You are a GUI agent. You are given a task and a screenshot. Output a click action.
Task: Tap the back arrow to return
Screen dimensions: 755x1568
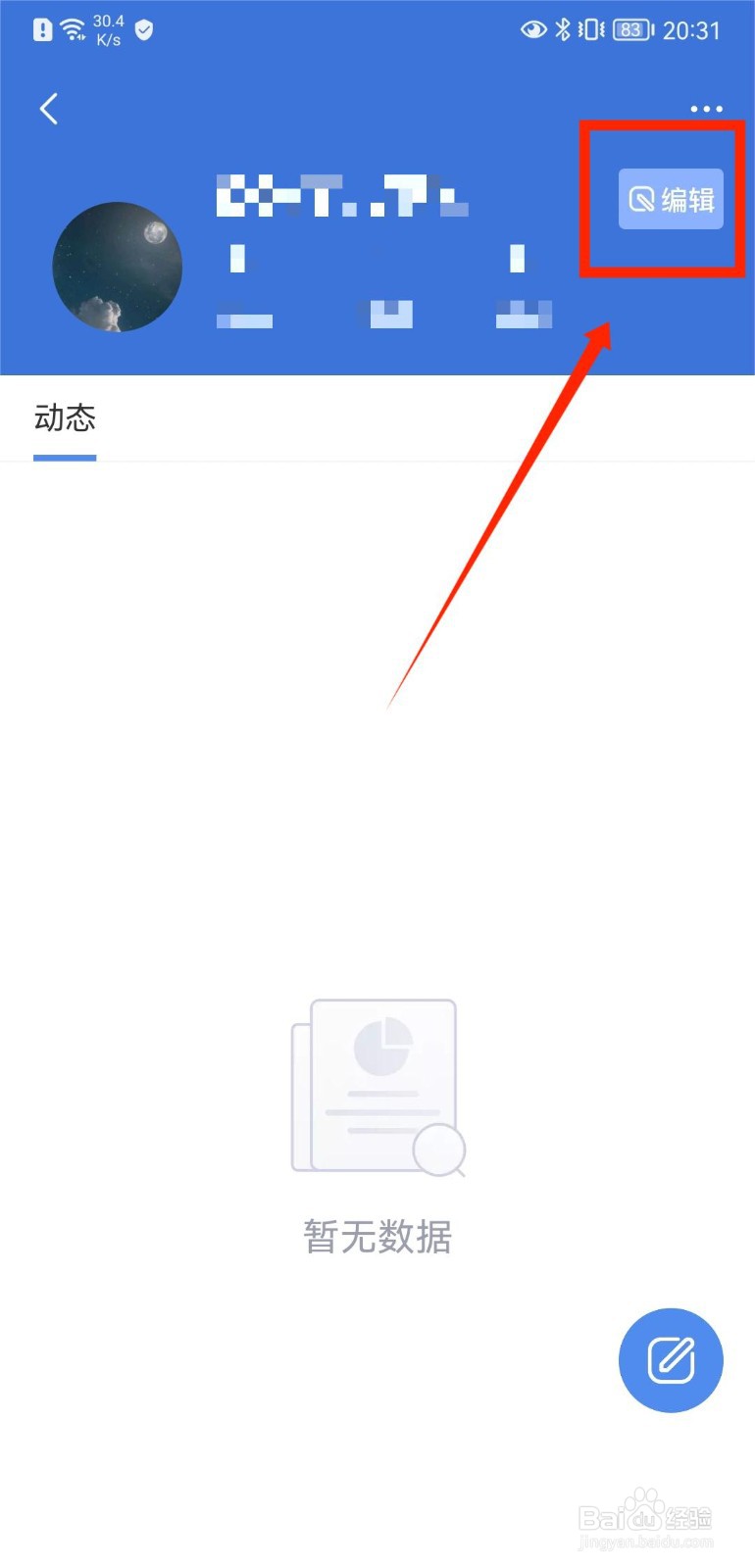coord(49,109)
